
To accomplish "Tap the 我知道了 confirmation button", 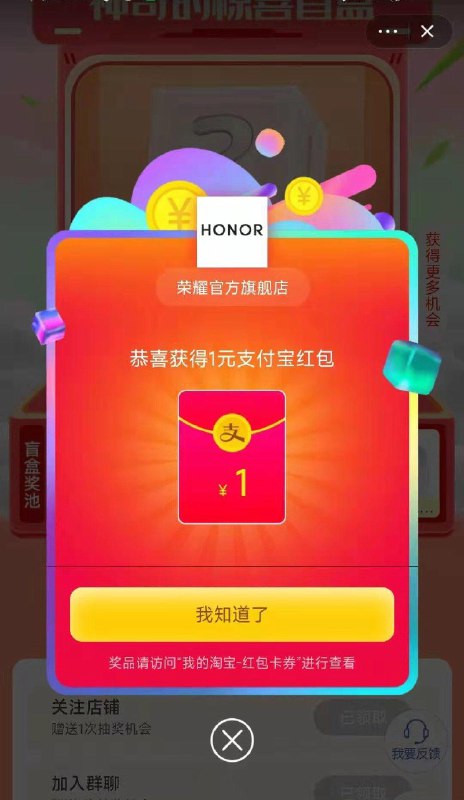I will (x=232, y=614).
